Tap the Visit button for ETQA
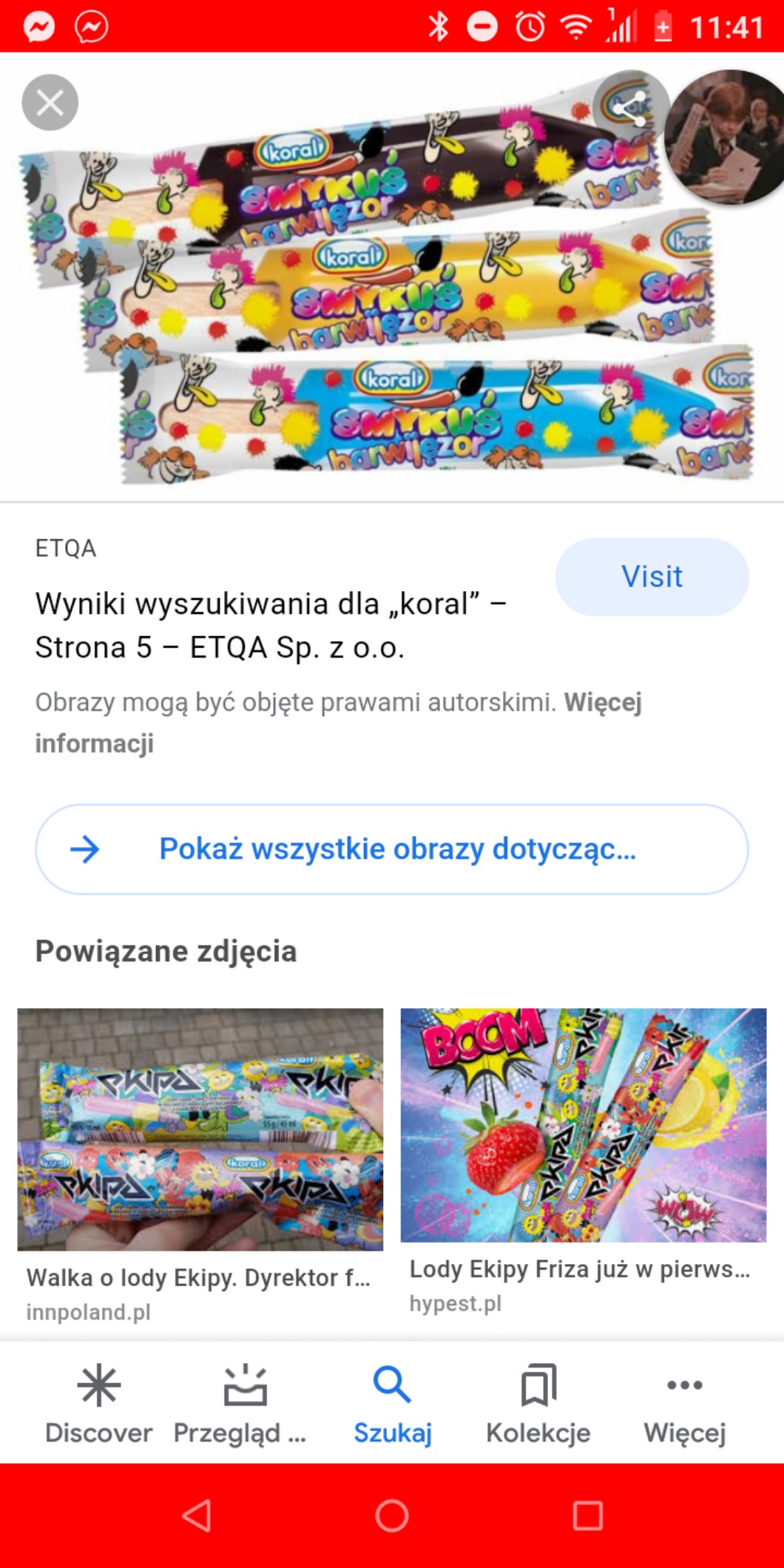Viewport: 784px width, 1568px height. click(652, 577)
